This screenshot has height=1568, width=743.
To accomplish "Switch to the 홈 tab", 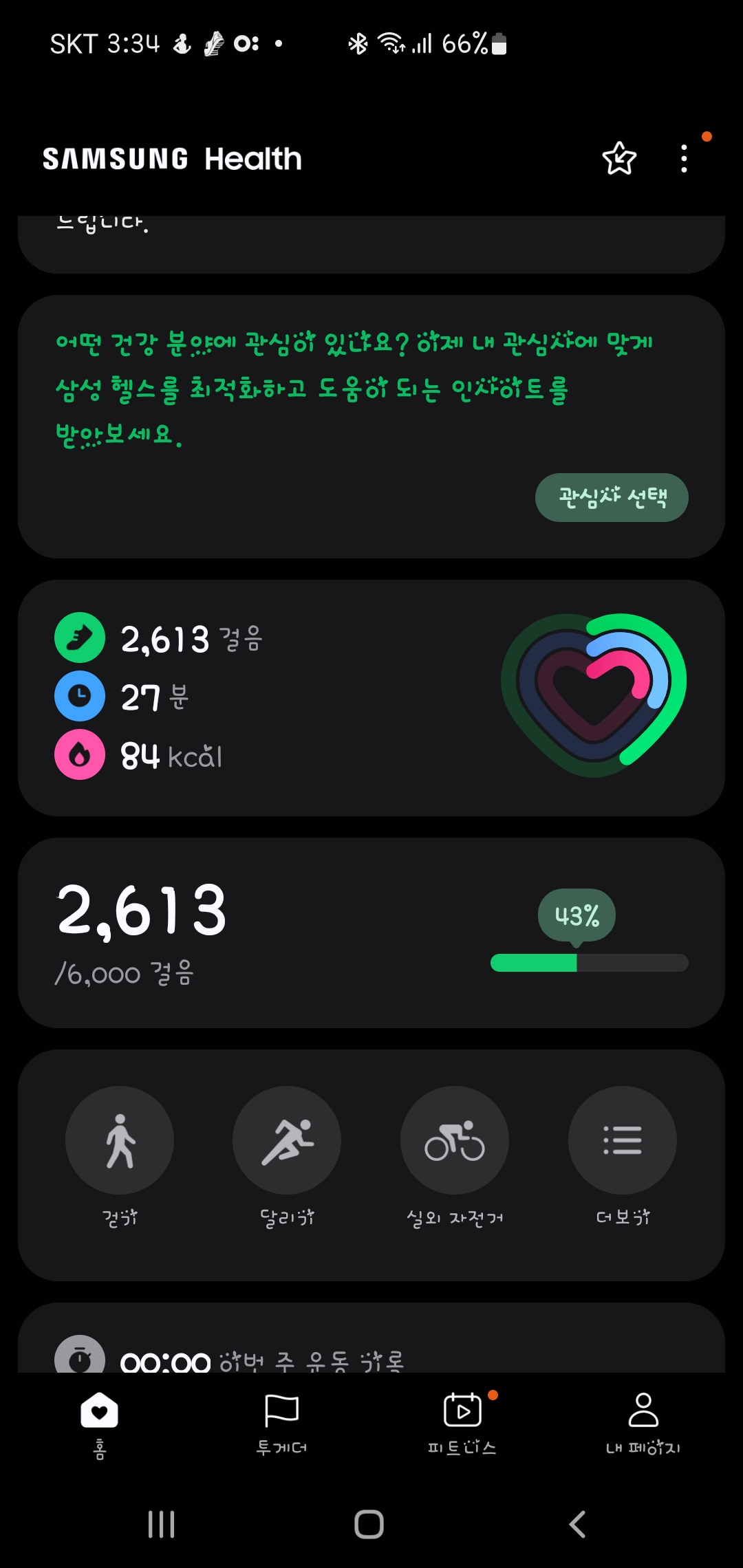I will 100,1422.
